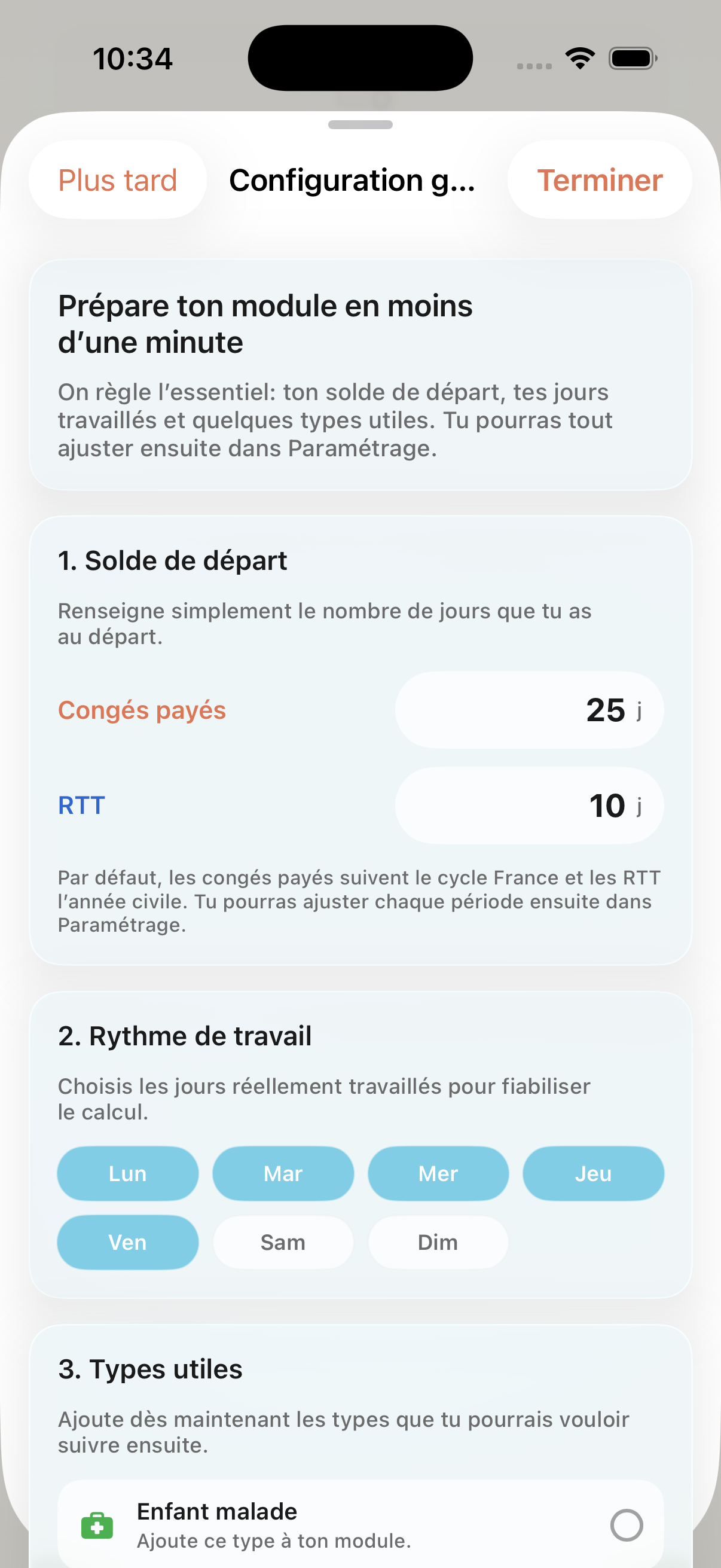Disable the 'Mar' working day
This screenshot has width=721, height=1568.
click(283, 1173)
